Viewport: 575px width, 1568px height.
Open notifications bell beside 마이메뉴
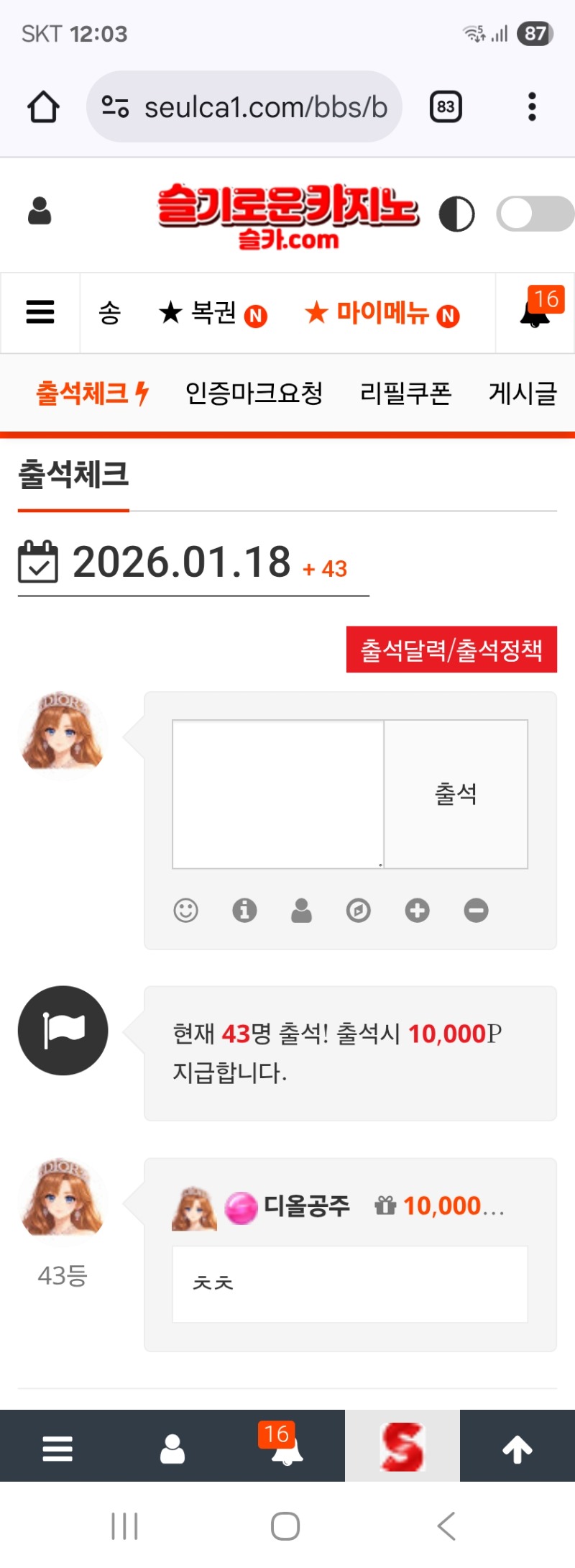click(x=535, y=312)
